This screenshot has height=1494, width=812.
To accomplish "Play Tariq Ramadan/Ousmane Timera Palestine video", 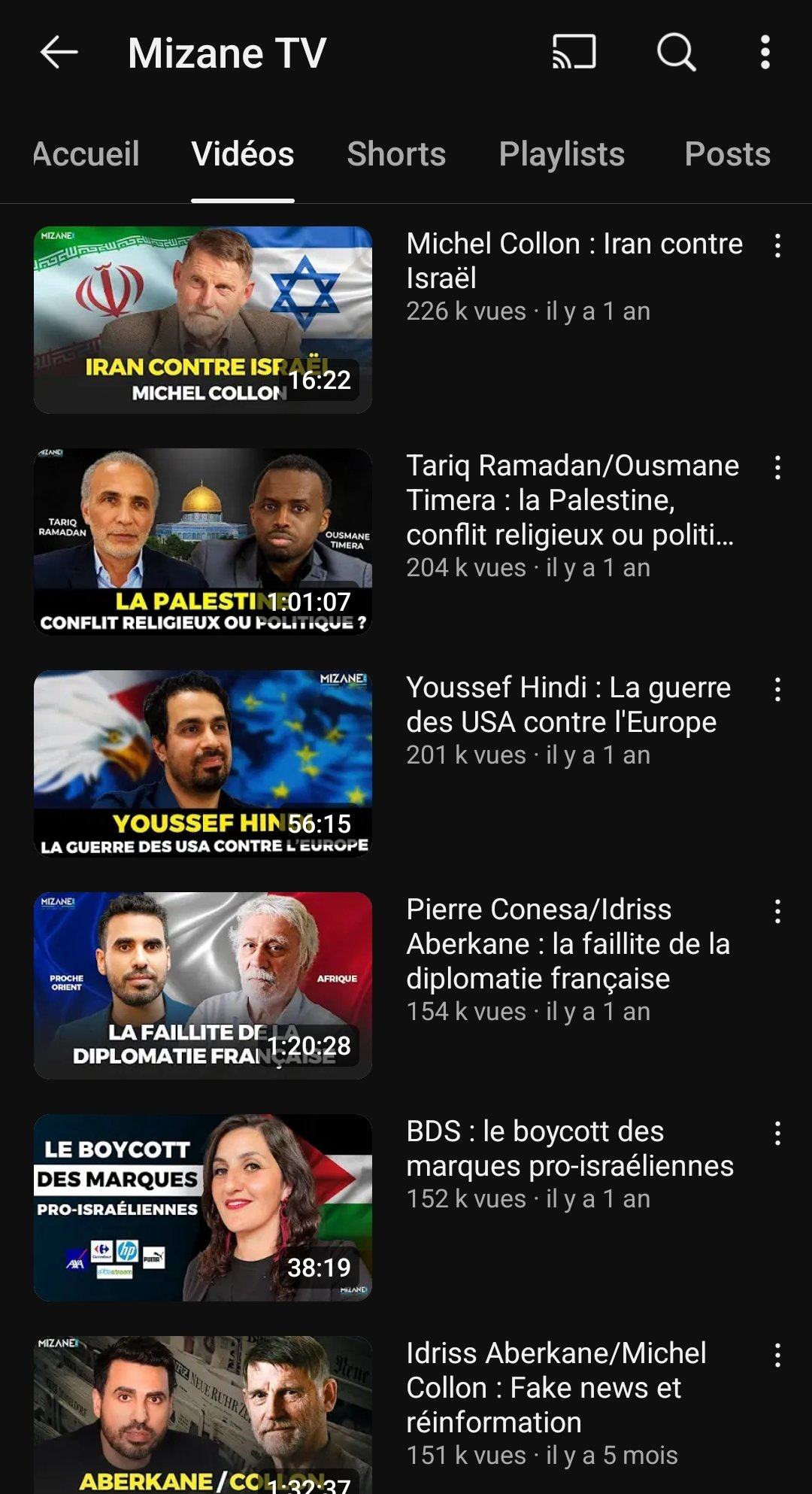I will (x=203, y=542).
